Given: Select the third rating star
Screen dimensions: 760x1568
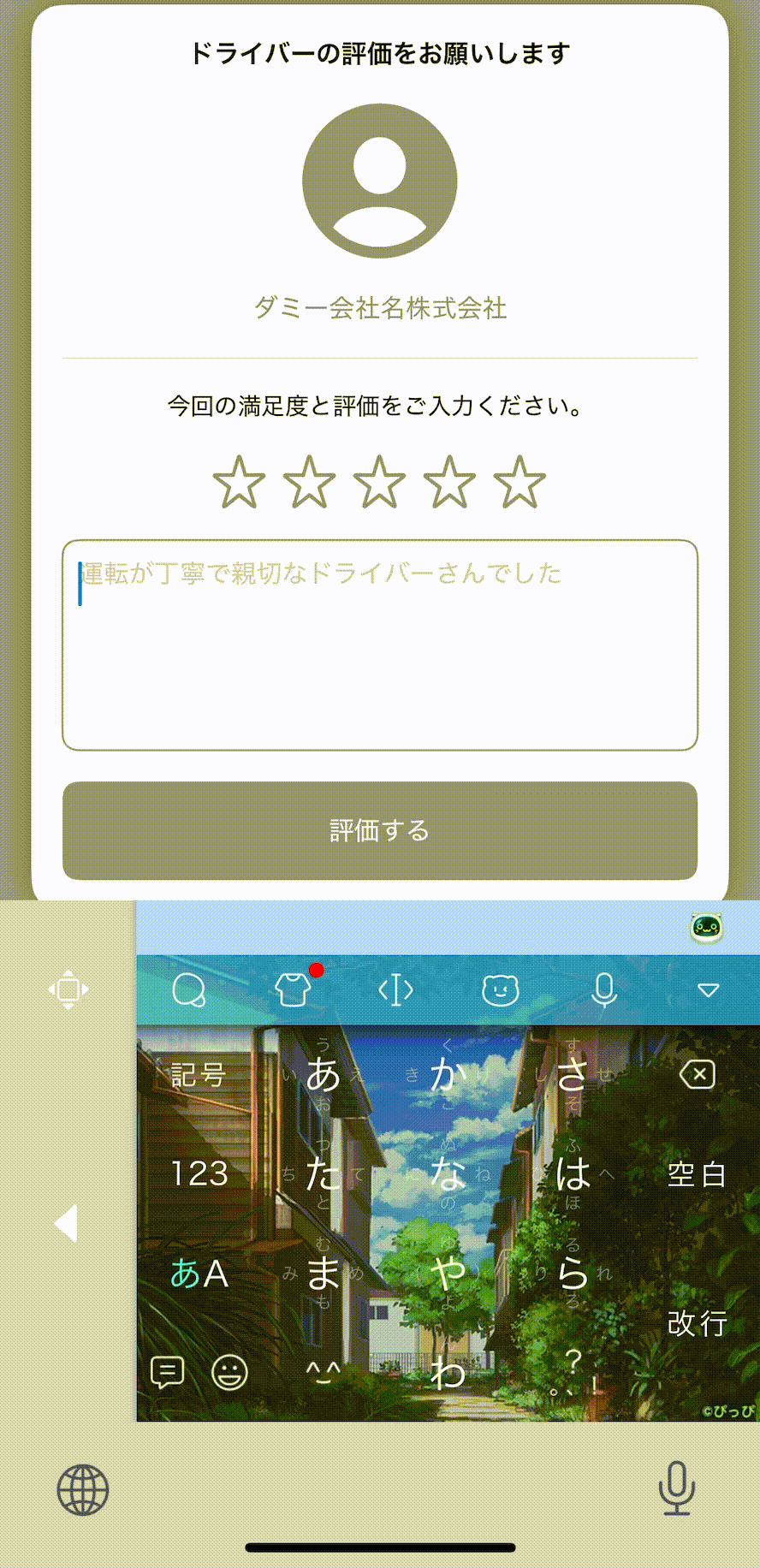Looking at the screenshot, I should 379,483.
